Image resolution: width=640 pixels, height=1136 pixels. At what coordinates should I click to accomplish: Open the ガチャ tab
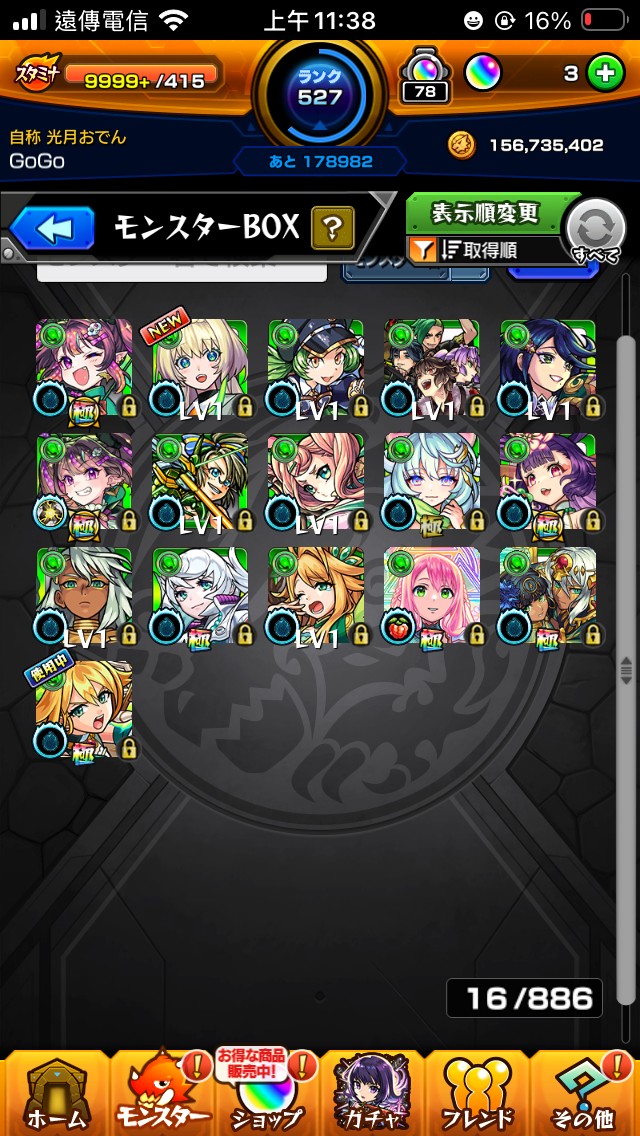(370, 1093)
